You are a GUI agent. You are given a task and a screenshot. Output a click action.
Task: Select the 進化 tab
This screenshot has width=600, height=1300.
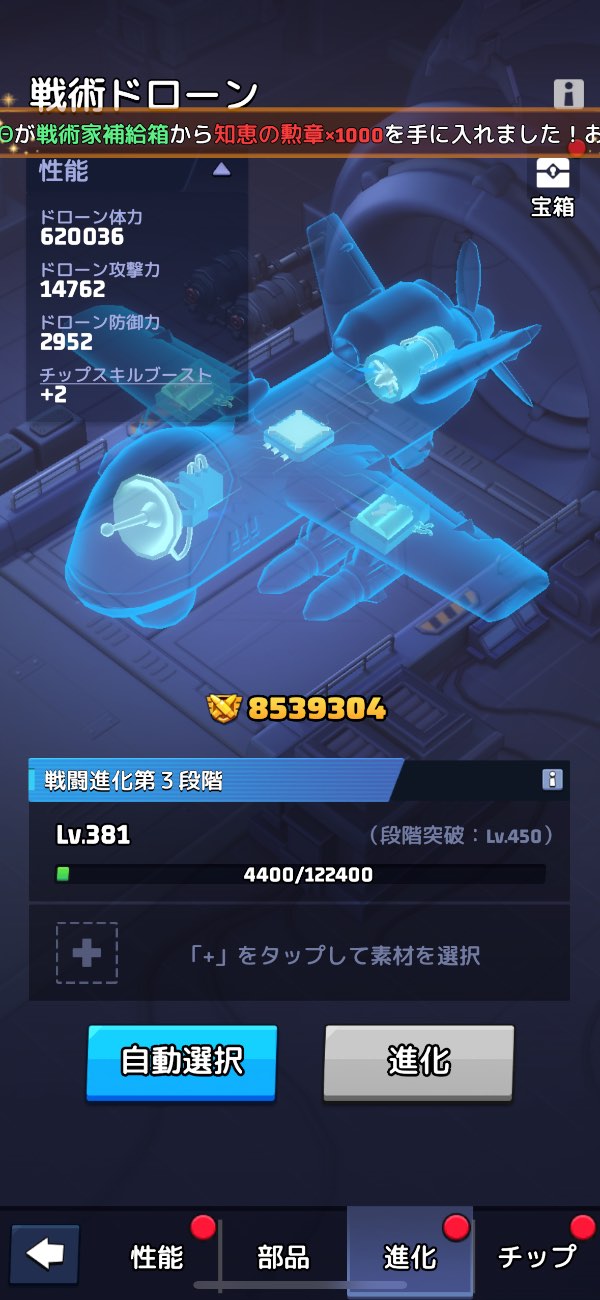(x=410, y=1256)
